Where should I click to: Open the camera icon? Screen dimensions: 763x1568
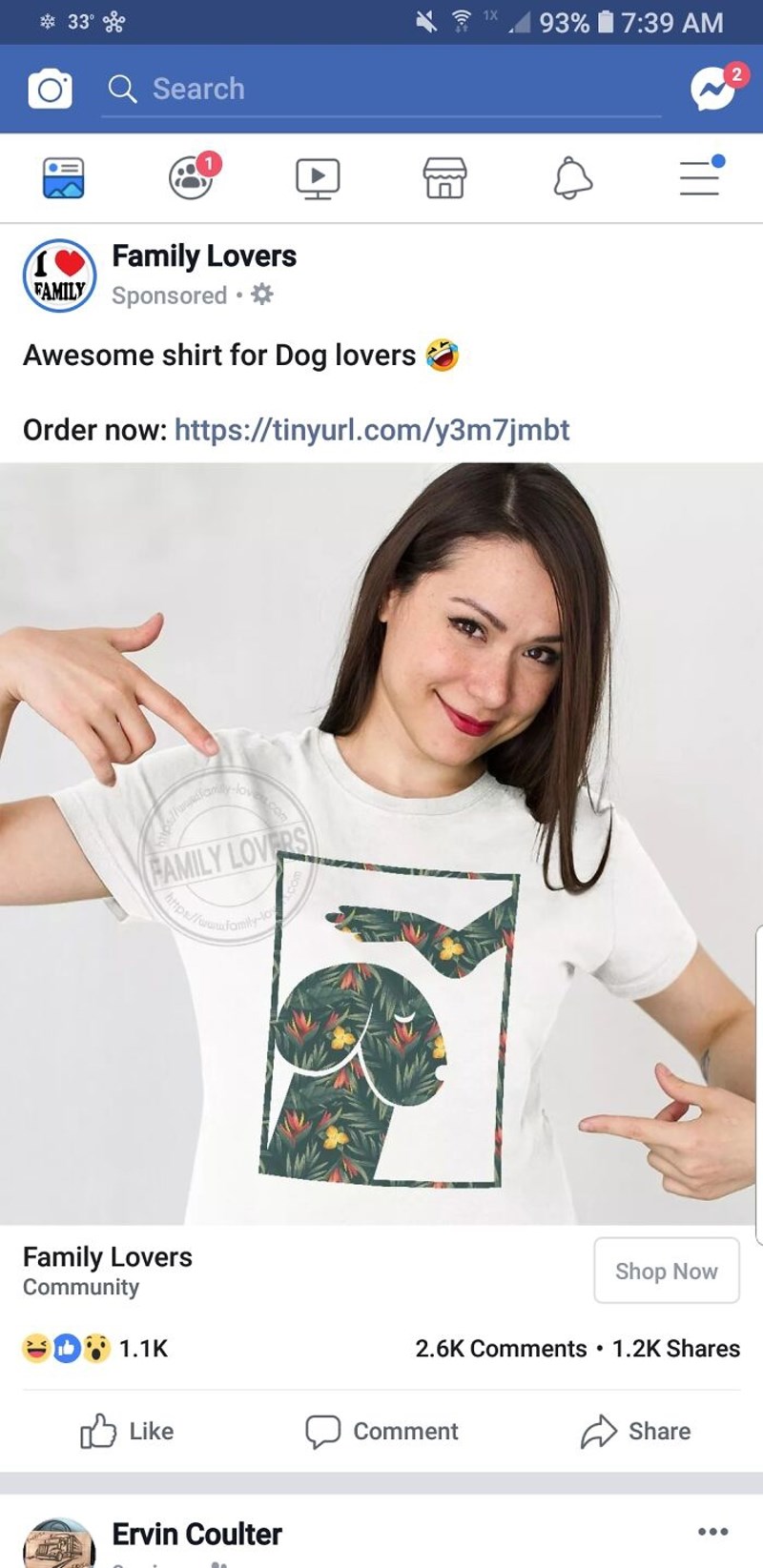[x=50, y=89]
